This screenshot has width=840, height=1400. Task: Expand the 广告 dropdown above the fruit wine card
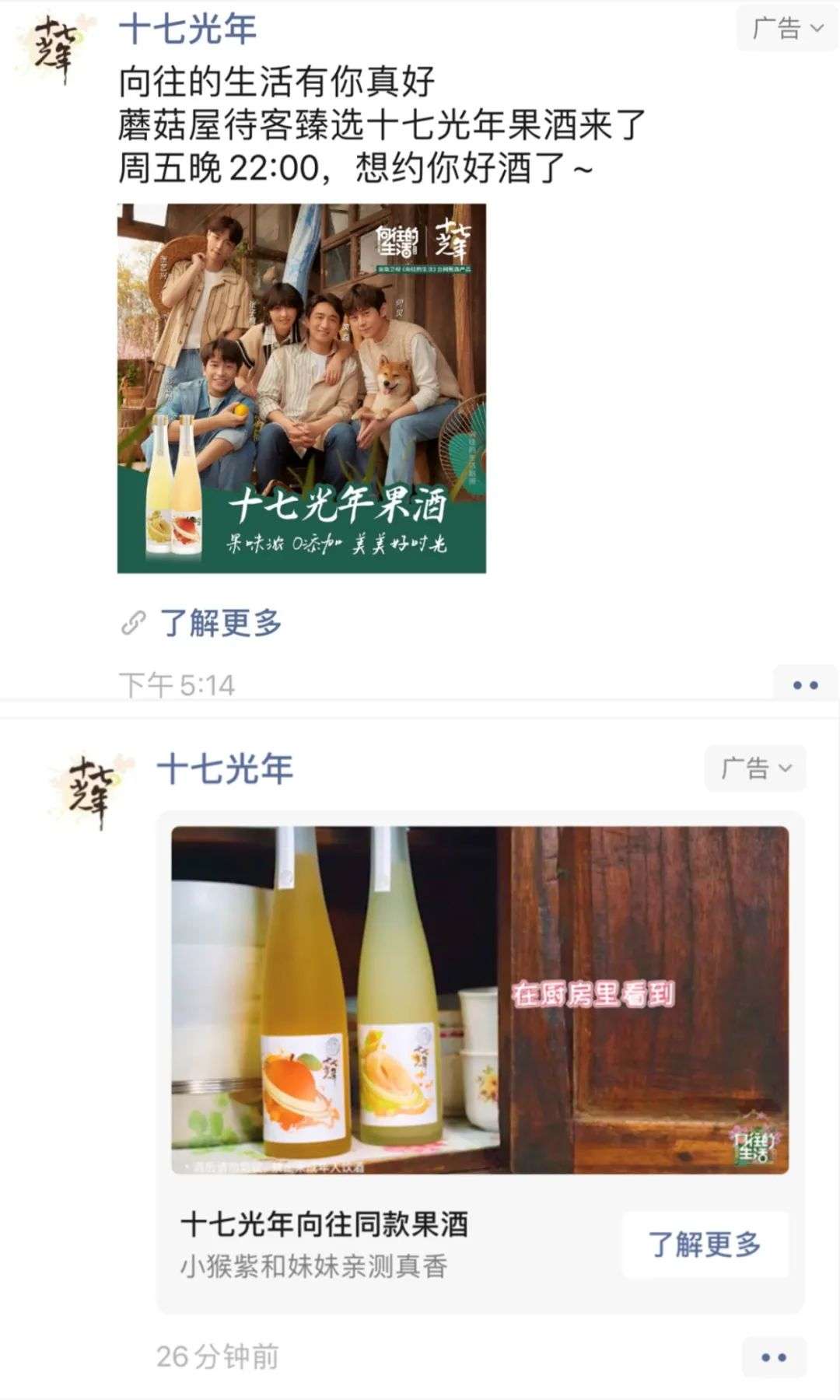[x=755, y=768]
